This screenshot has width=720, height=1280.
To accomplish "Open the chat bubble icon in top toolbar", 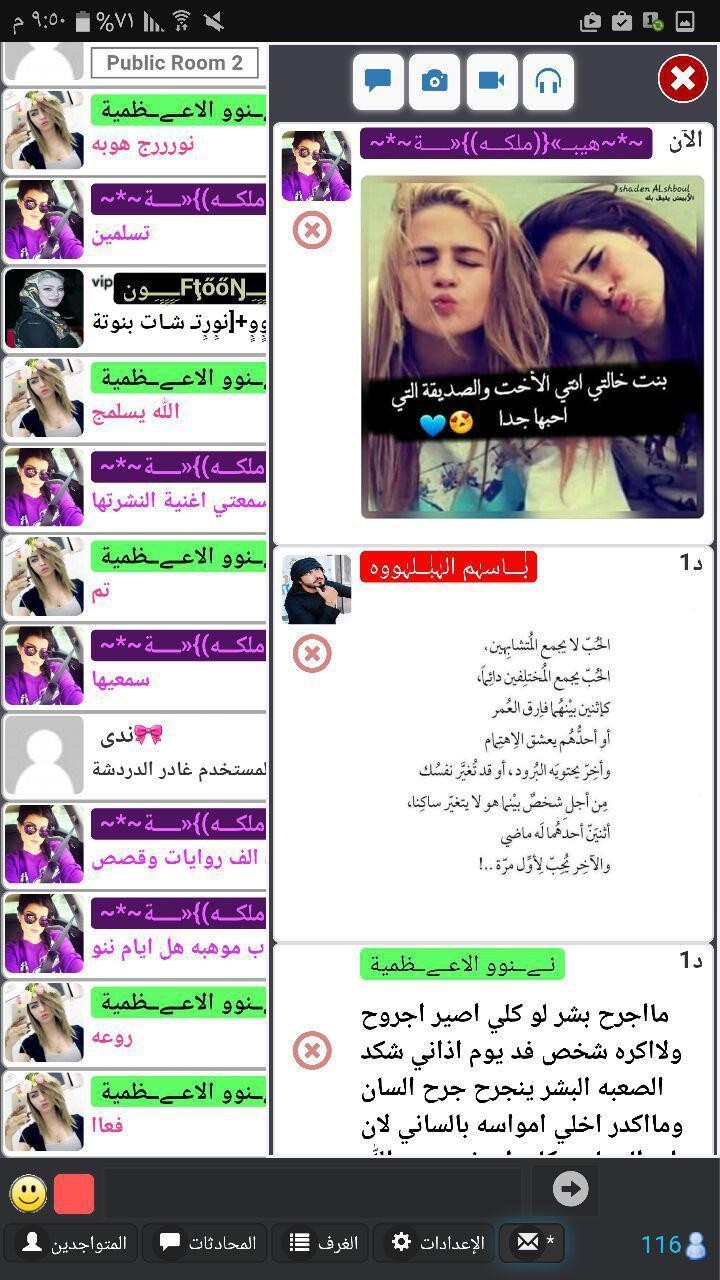I will [x=378, y=81].
